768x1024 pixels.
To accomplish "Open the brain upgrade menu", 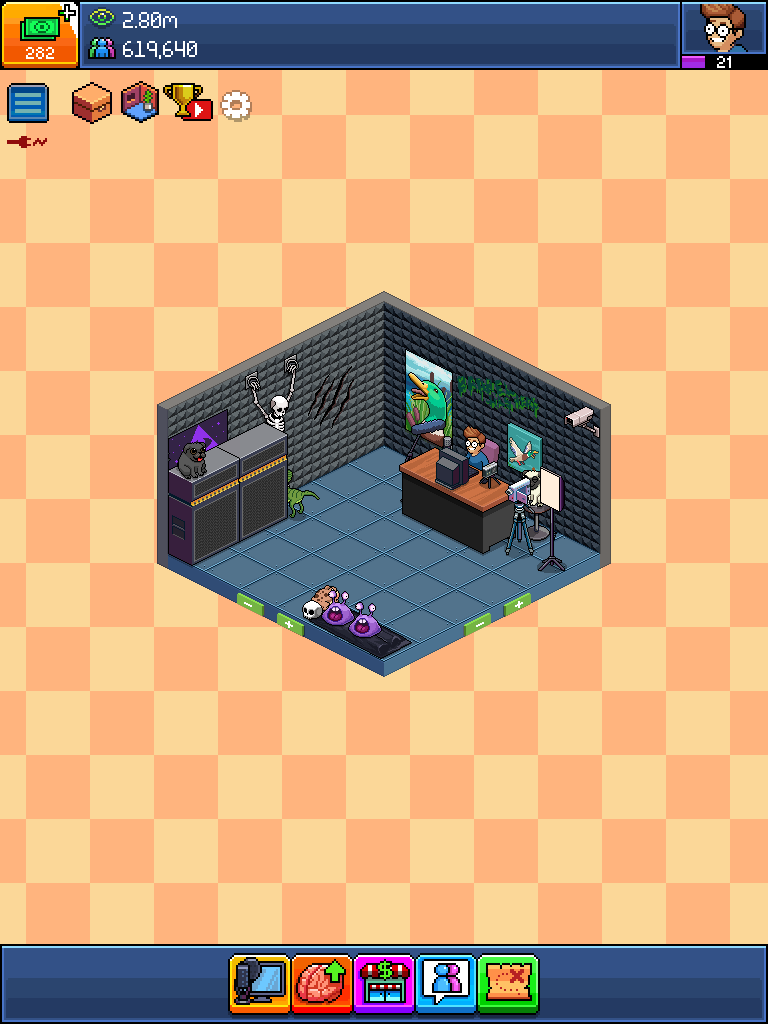I will point(322,984).
